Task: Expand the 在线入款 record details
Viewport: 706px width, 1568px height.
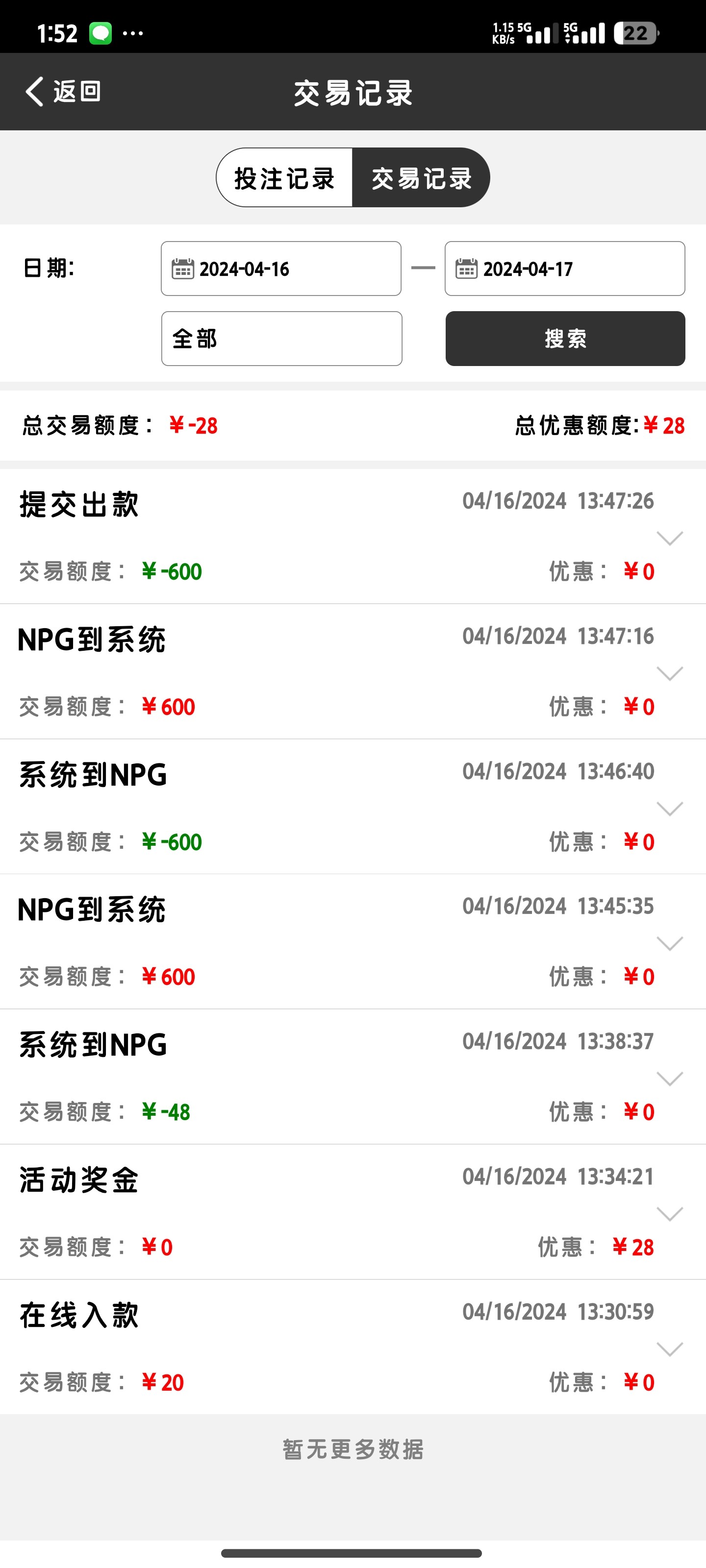Action: (x=669, y=1349)
